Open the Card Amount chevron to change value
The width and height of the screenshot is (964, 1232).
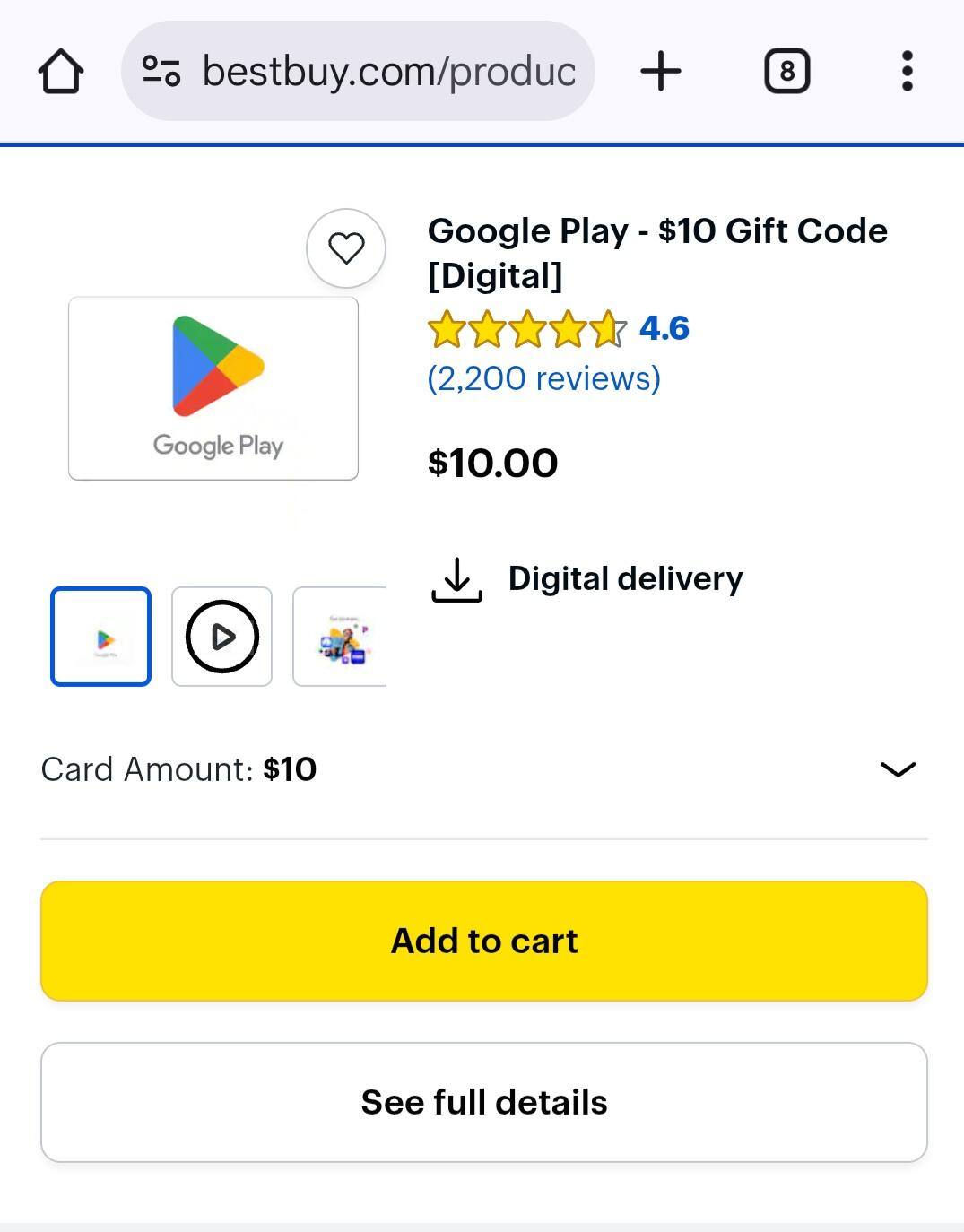click(897, 768)
